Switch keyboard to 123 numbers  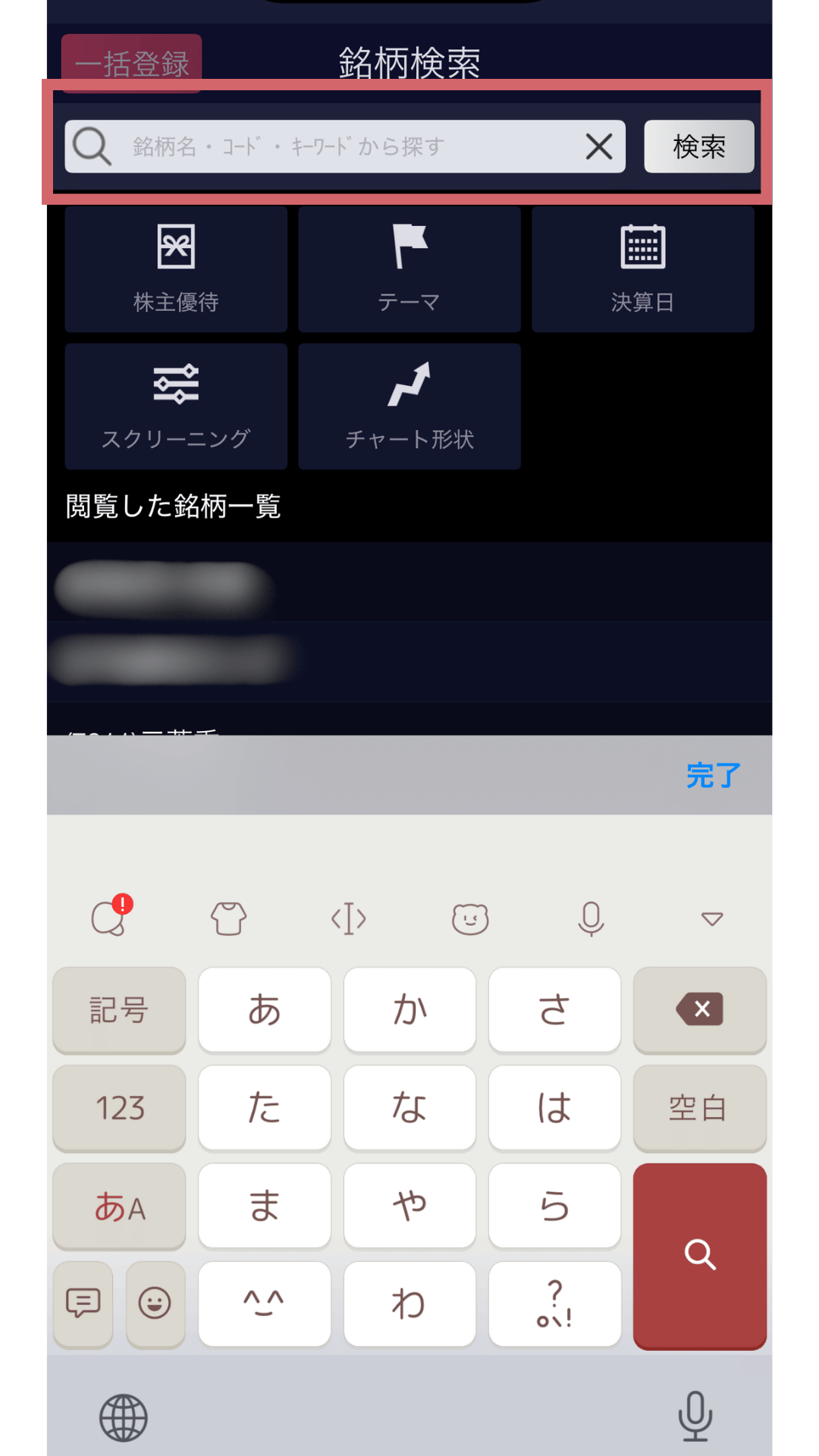click(119, 1108)
